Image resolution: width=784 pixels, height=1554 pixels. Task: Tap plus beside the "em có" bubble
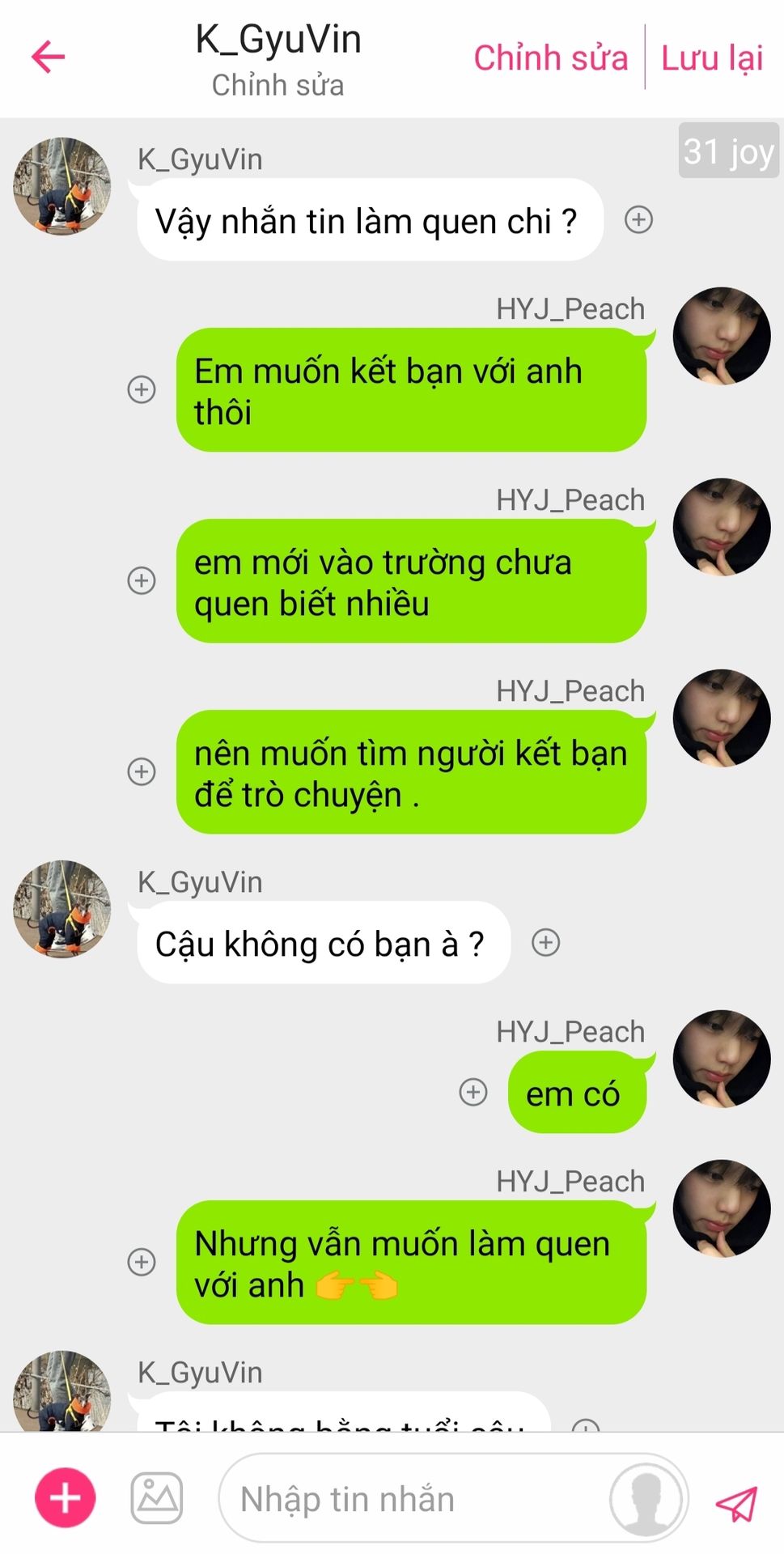coord(473,1092)
